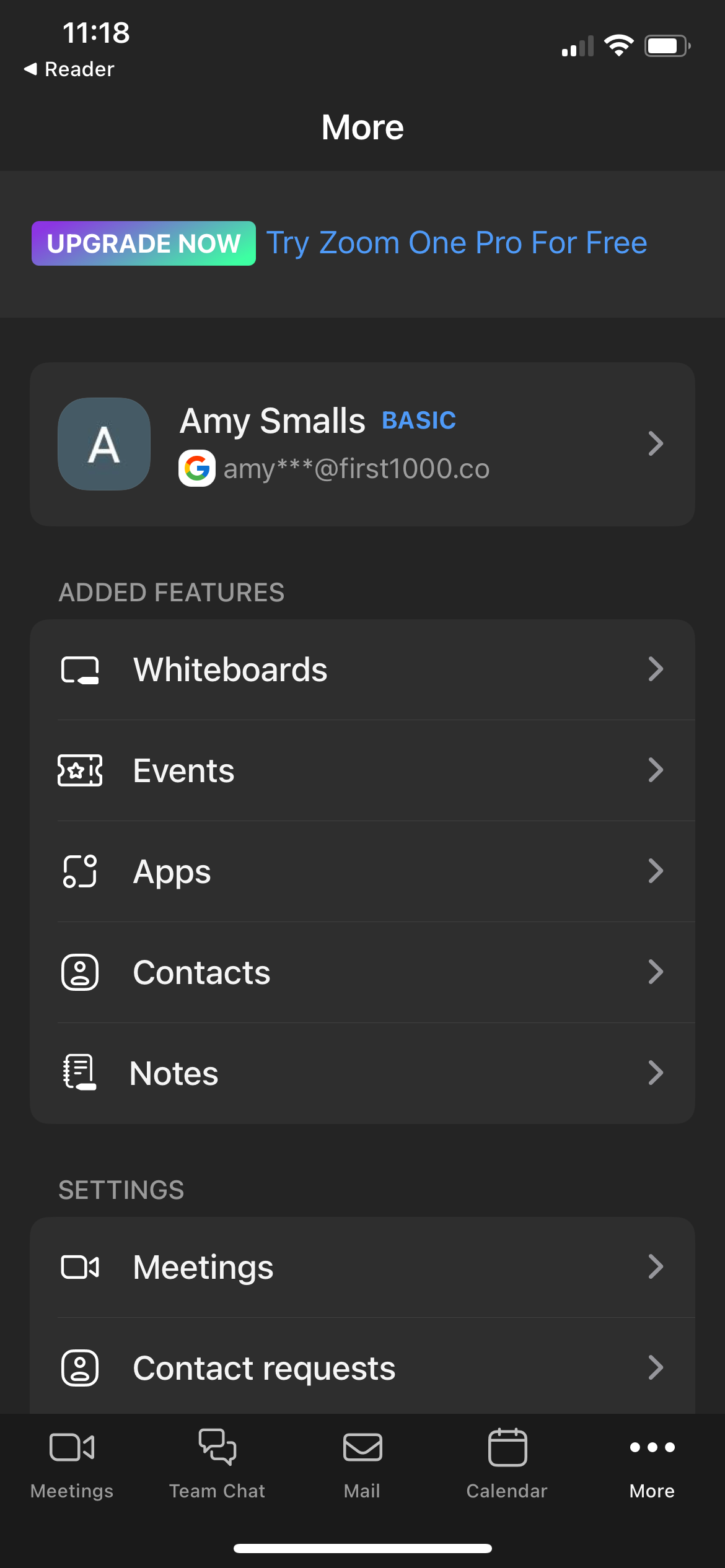The image size is (725, 1568).
Task: Tap the Apps feature icon
Action: click(x=79, y=871)
